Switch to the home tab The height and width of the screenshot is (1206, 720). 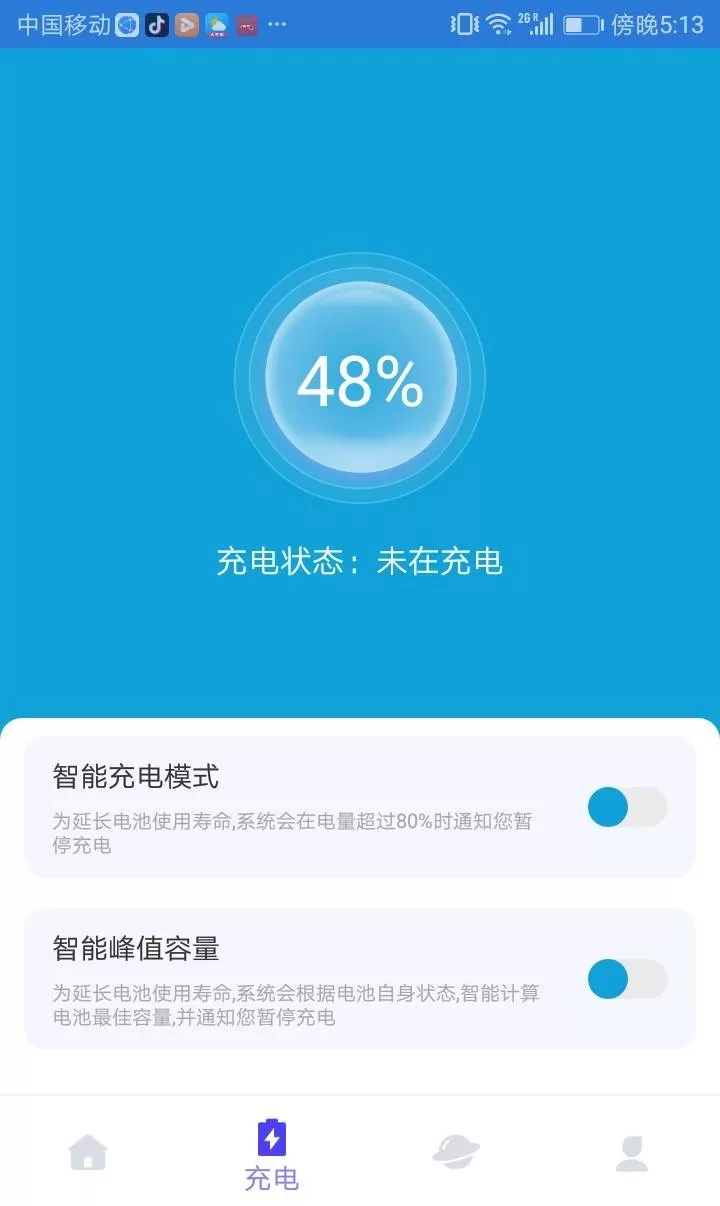[x=88, y=1152]
